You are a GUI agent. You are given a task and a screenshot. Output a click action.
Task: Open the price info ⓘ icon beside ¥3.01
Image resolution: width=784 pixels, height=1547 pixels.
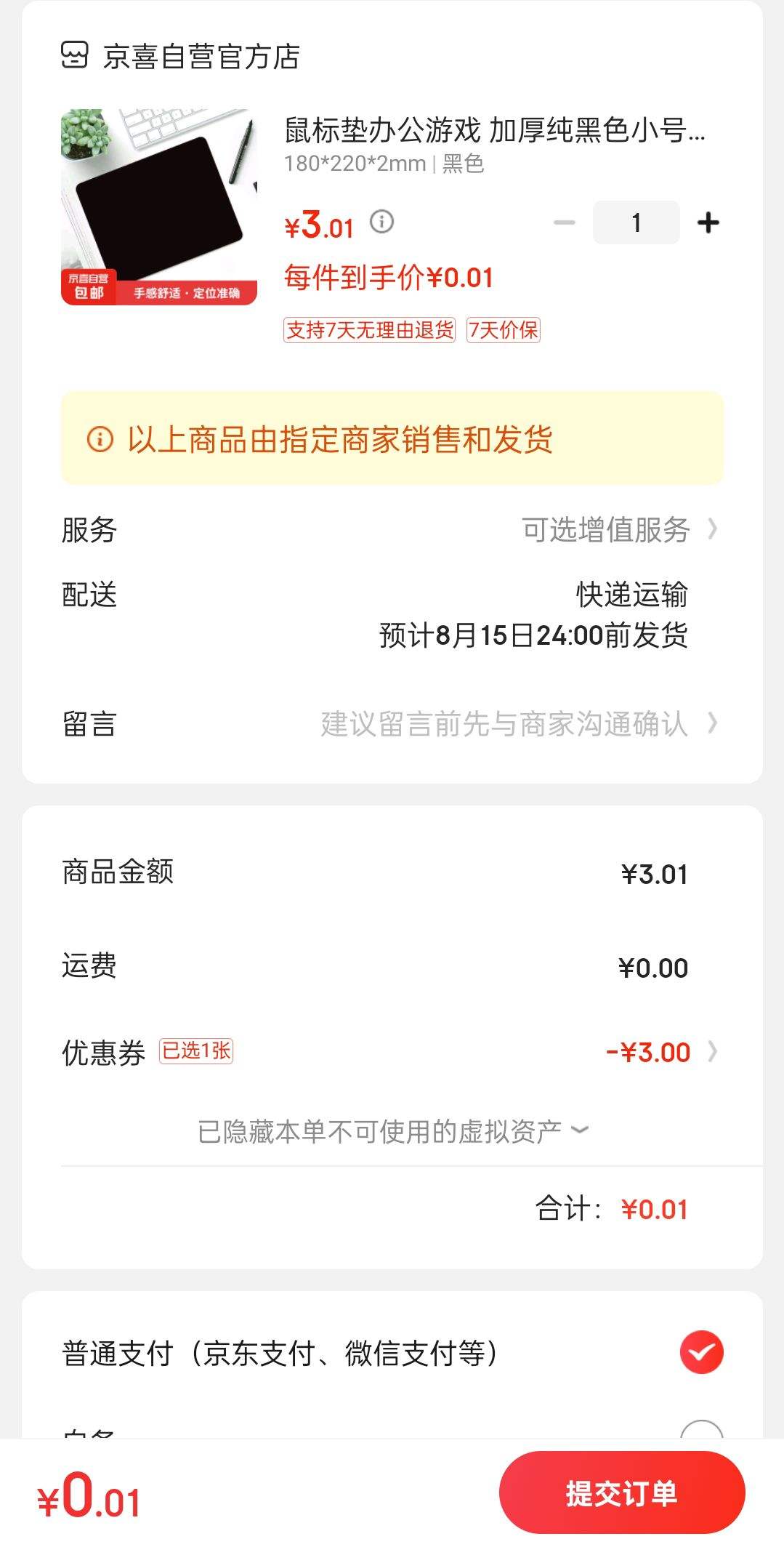pyautogui.click(x=381, y=222)
